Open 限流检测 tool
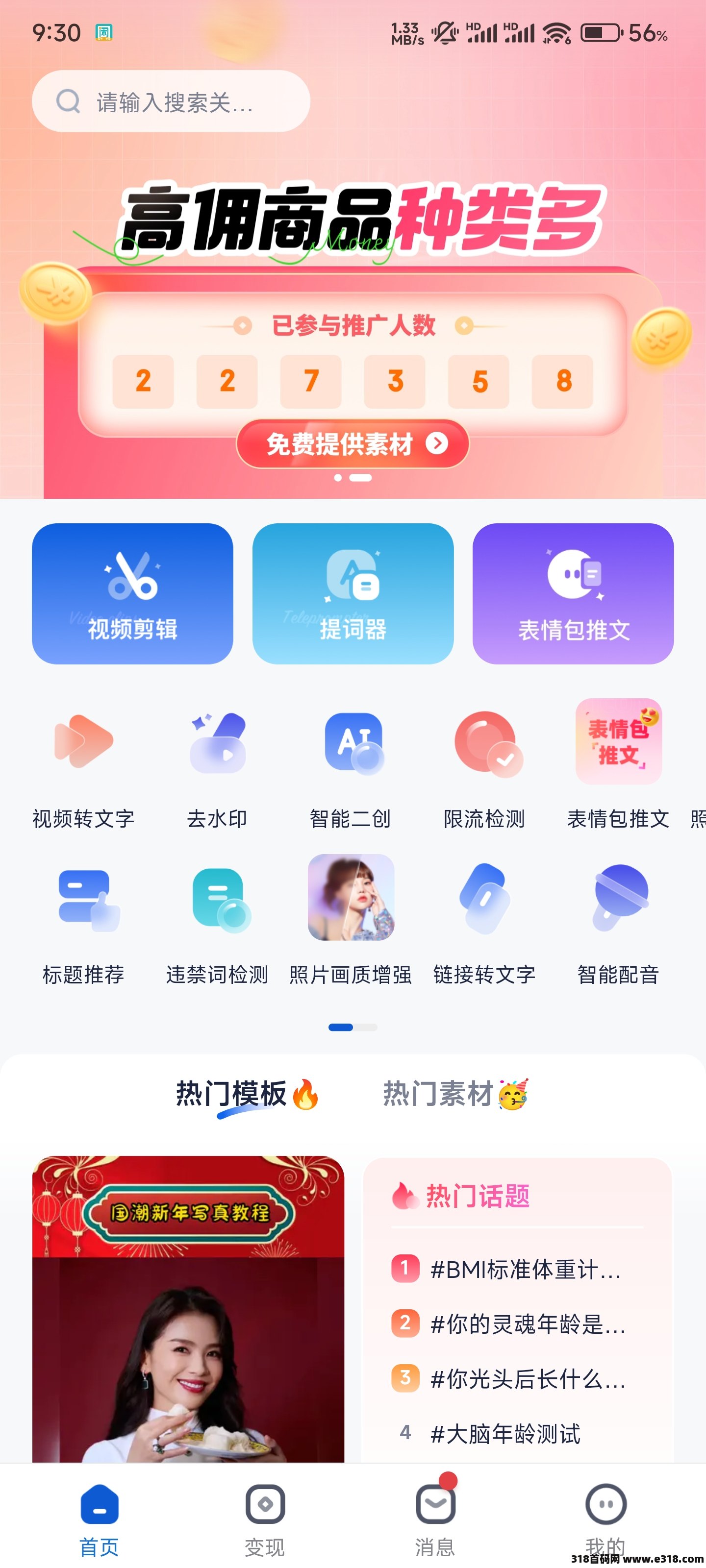This screenshot has height=1568, width=706. click(x=485, y=769)
